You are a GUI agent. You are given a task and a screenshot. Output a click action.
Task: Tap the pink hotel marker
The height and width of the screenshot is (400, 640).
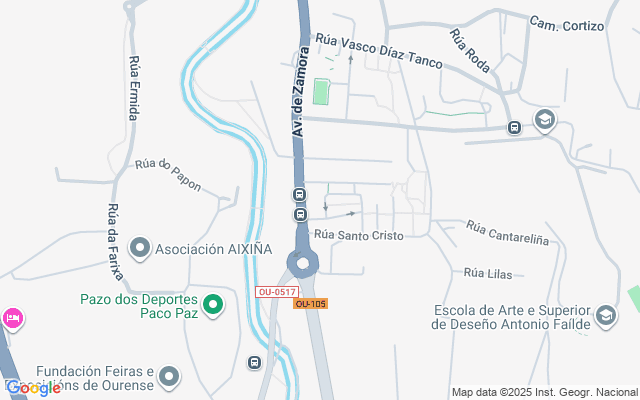(x=13, y=319)
